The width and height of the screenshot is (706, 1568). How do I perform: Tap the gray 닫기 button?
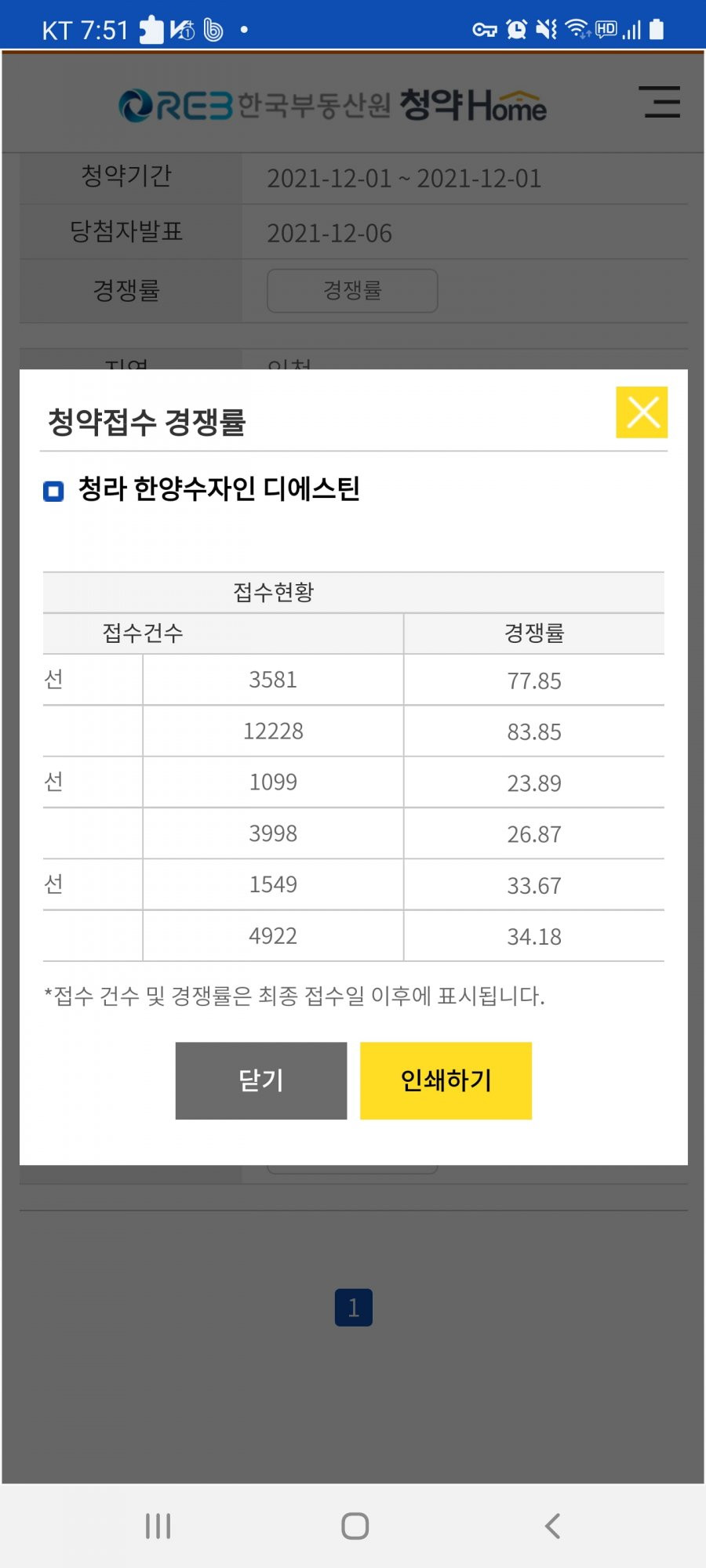pyautogui.click(x=261, y=1080)
